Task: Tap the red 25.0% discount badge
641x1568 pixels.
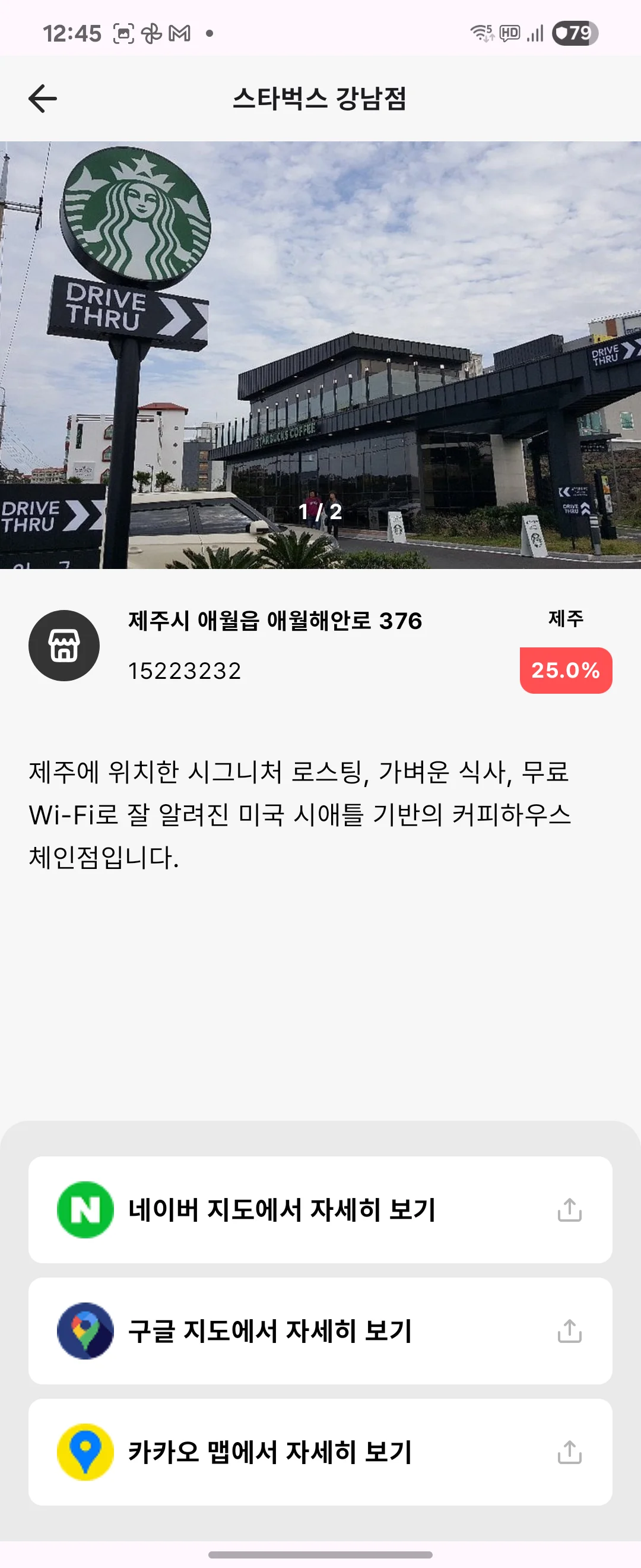Action: pyautogui.click(x=564, y=671)
